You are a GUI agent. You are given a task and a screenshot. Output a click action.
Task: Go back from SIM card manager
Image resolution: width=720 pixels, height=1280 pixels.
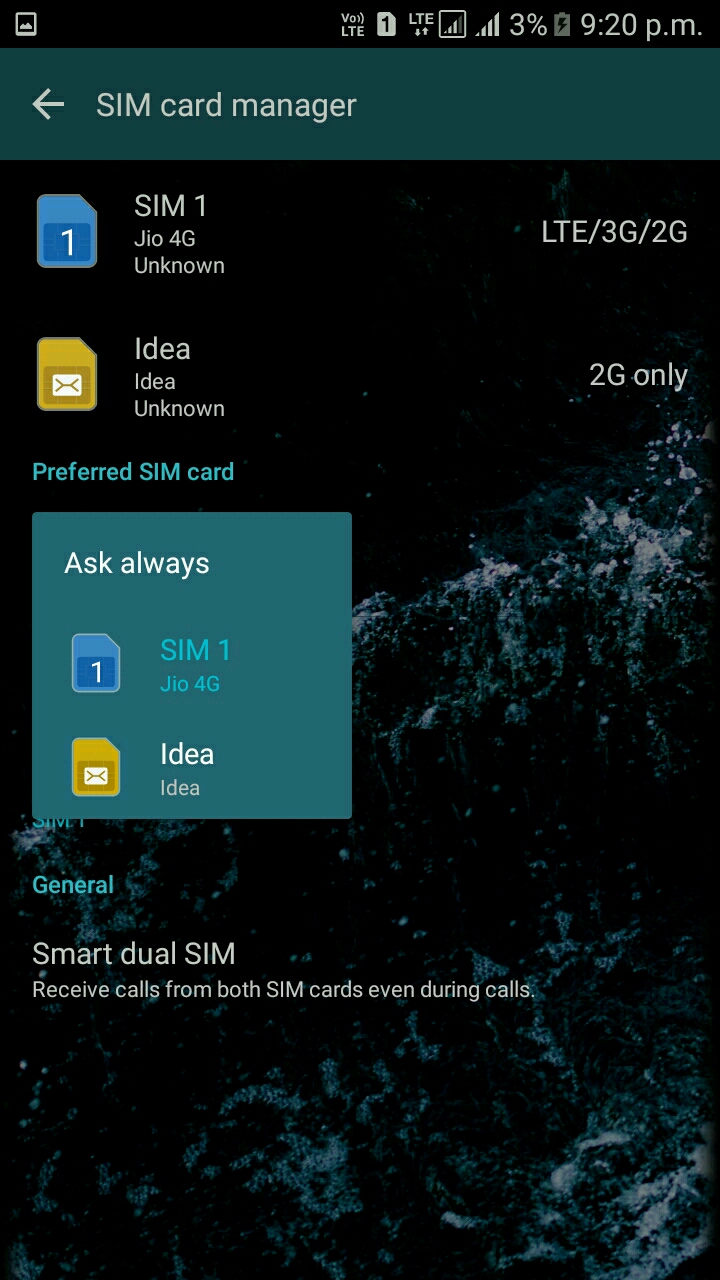[48, 105]
